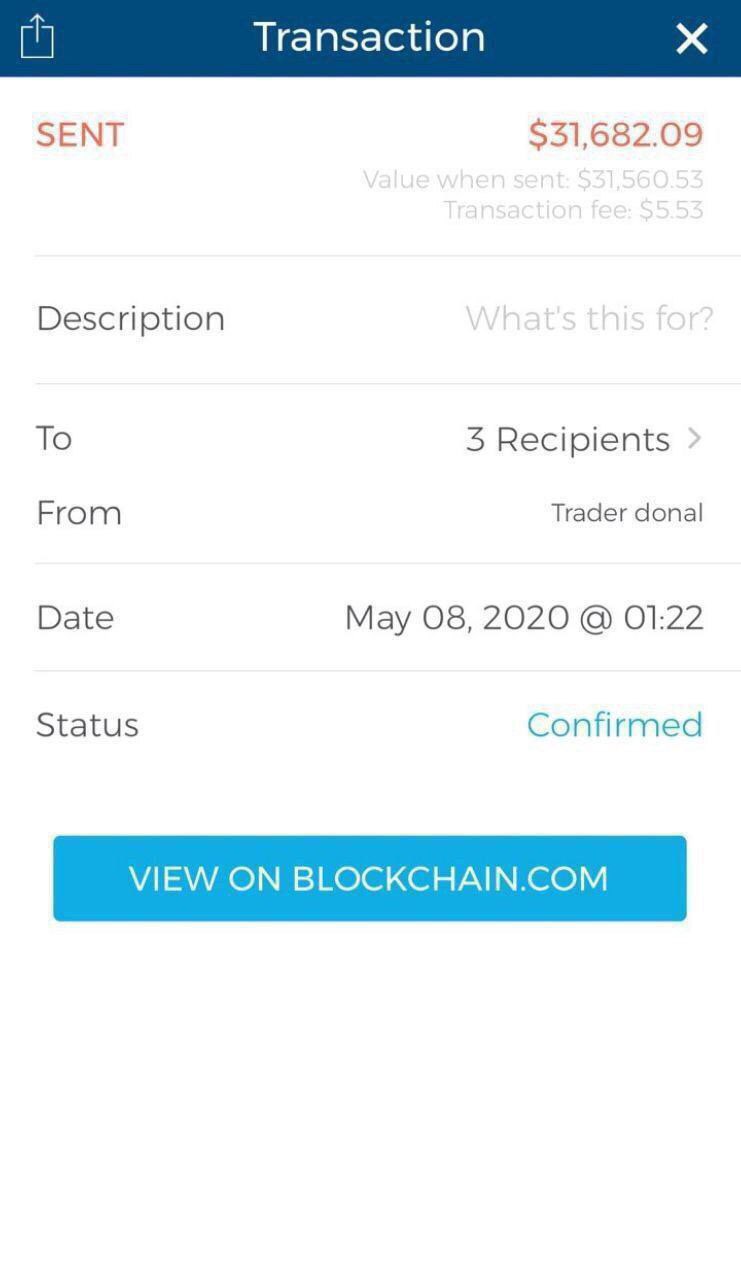Expand the 3 Recipients list
This screenshot has width=741, height=1280.
[584, 439]
